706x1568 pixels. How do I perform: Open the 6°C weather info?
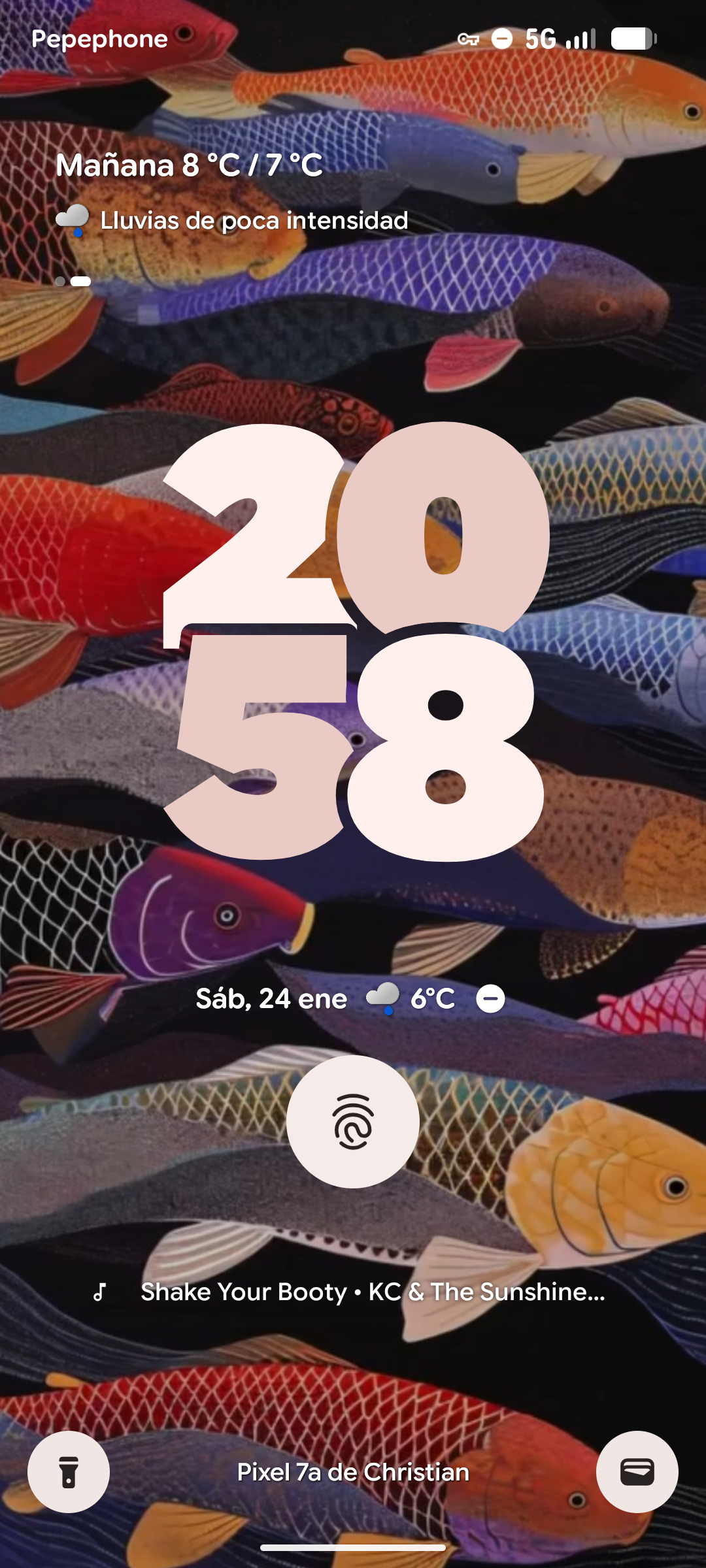(412, 998)
